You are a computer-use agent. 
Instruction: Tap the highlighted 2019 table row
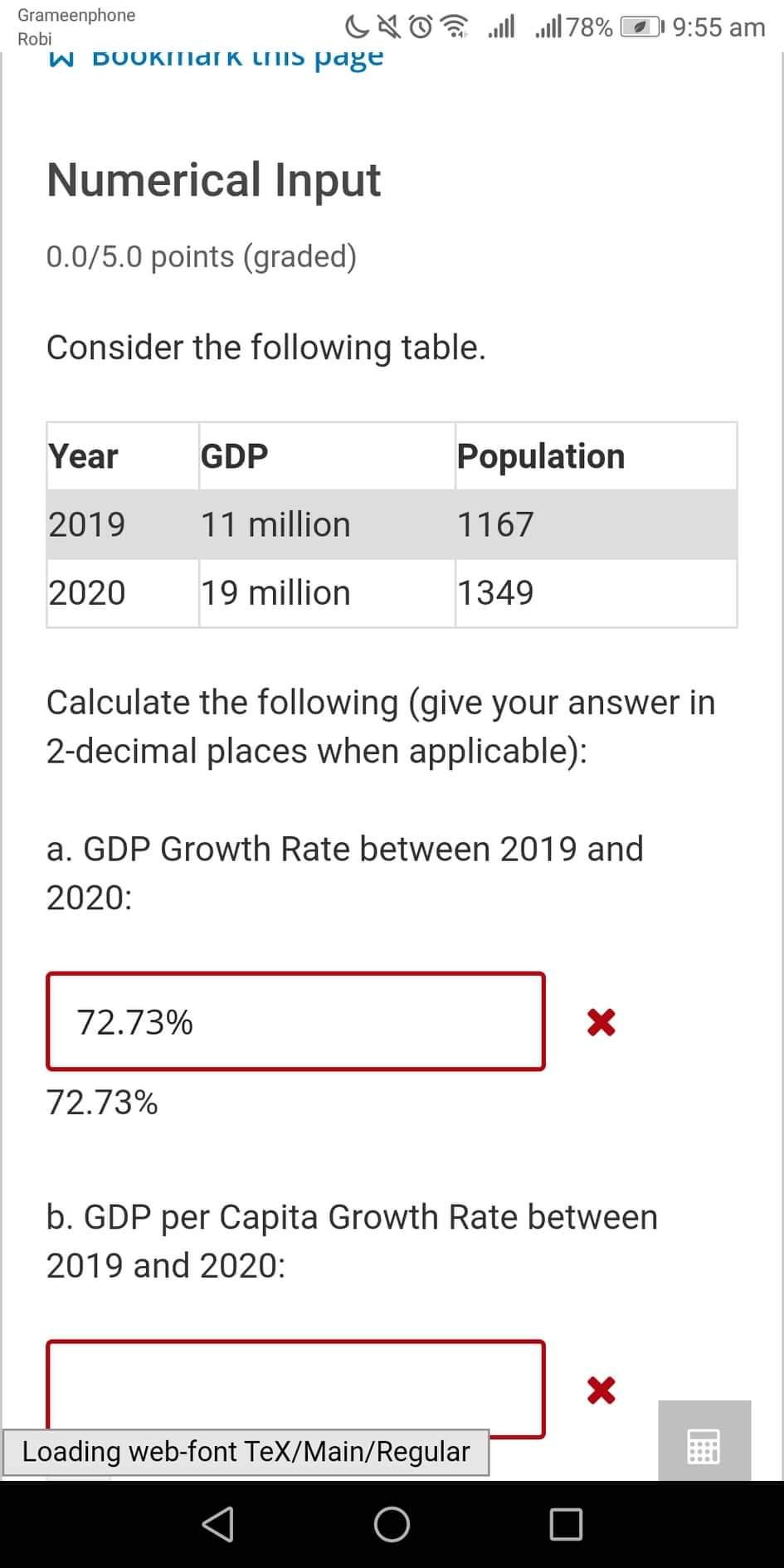point(390,523)
